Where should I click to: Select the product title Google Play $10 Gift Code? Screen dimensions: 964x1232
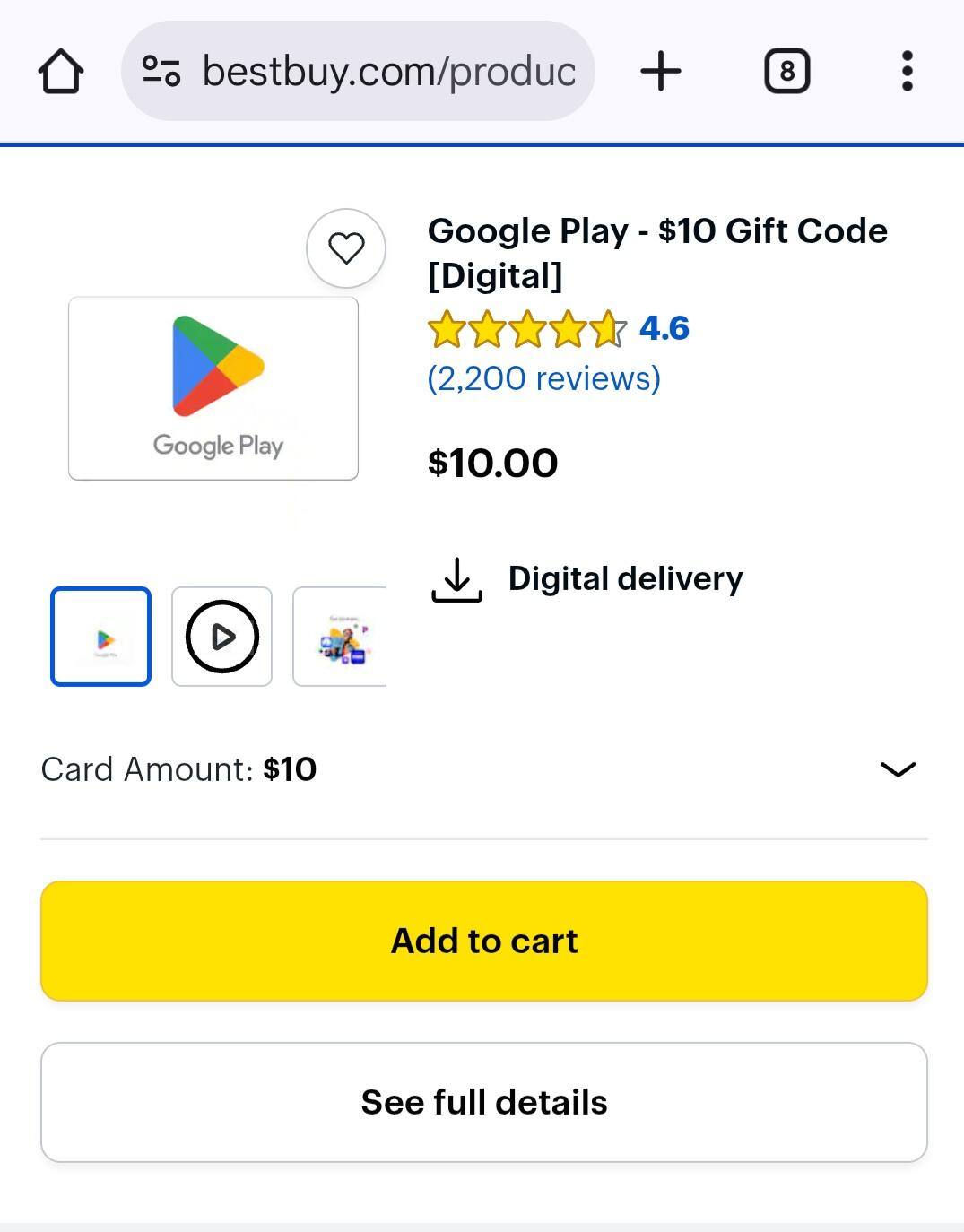click(656, 253)
